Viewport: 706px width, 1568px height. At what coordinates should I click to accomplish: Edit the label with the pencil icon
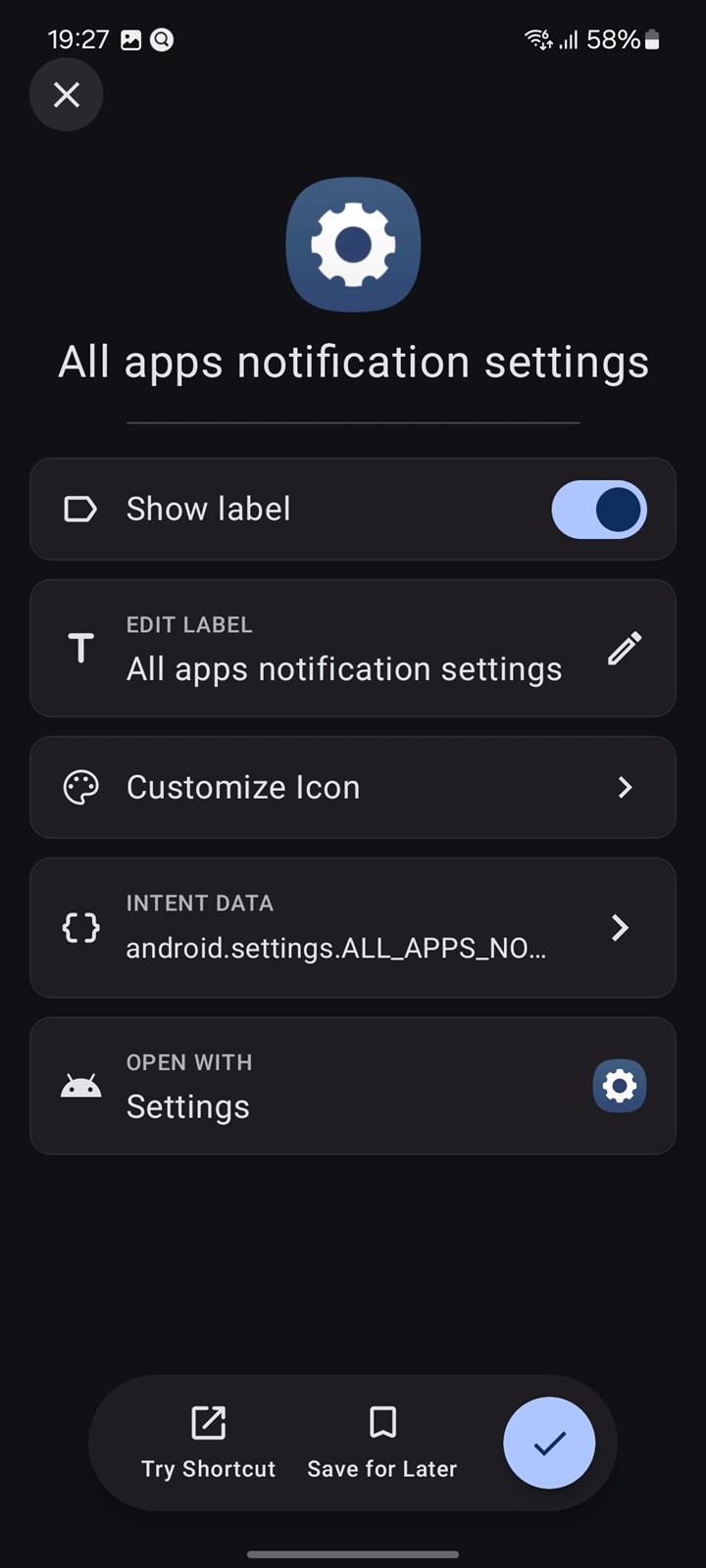click(625, 649)
